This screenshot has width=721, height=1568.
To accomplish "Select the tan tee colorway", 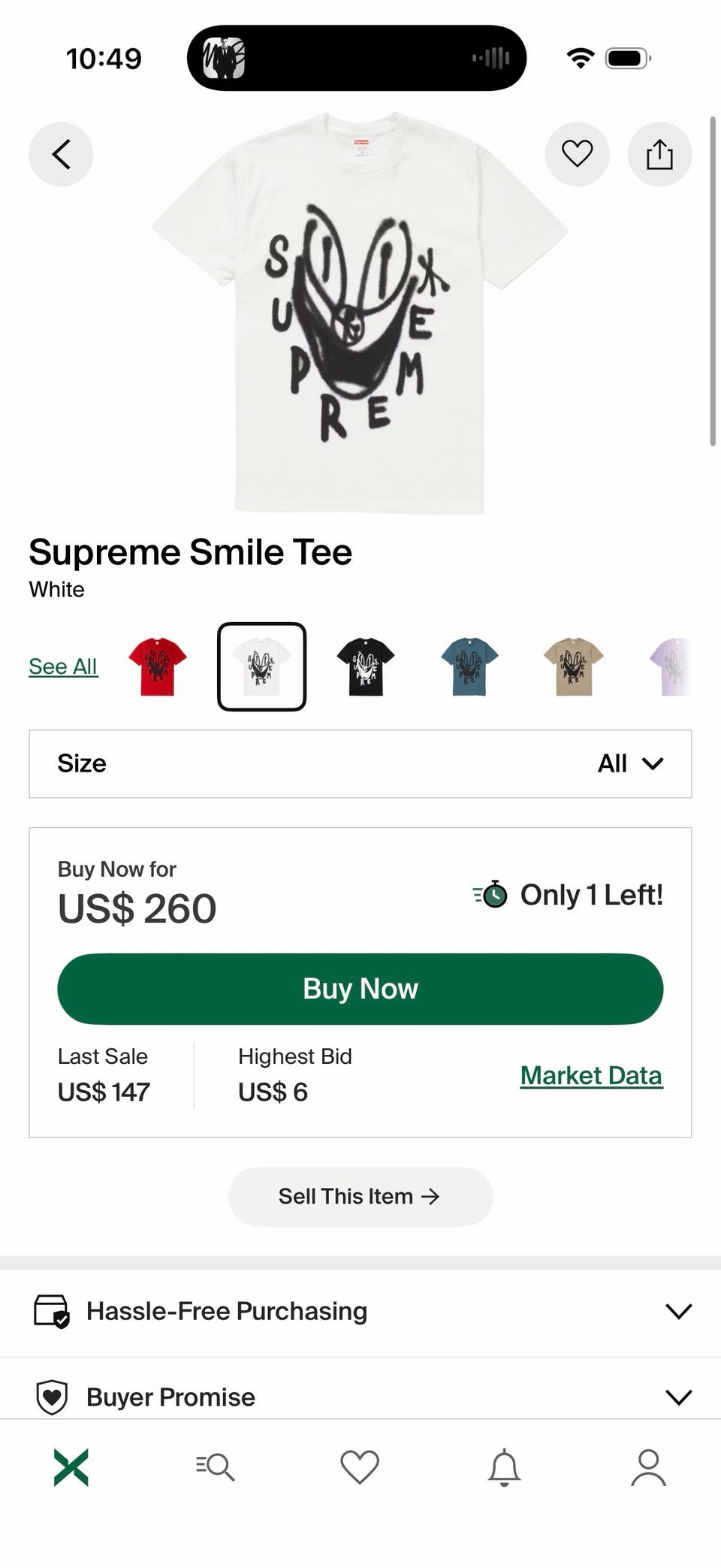I will point(574,666).
